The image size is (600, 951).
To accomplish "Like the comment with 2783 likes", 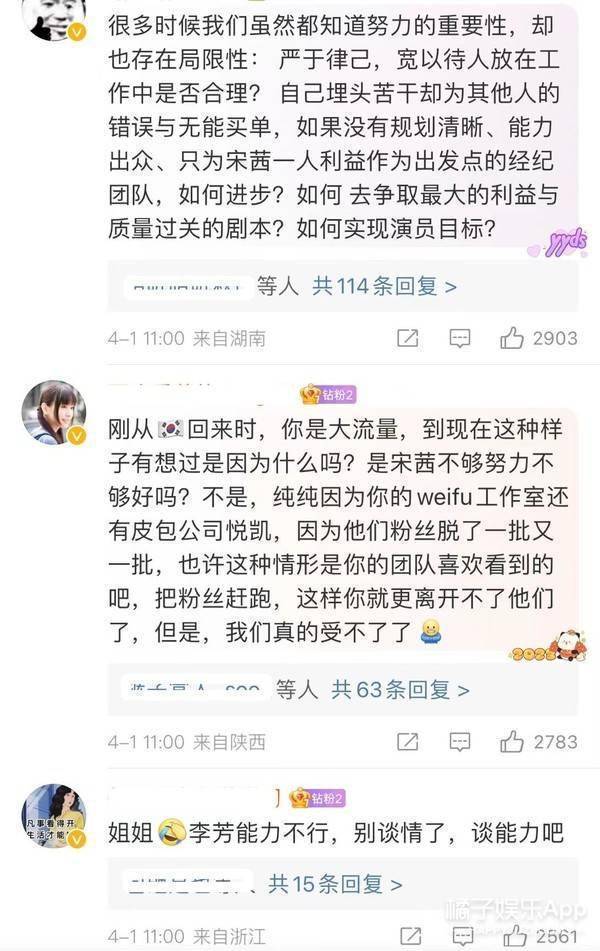I will coord(513,741).
